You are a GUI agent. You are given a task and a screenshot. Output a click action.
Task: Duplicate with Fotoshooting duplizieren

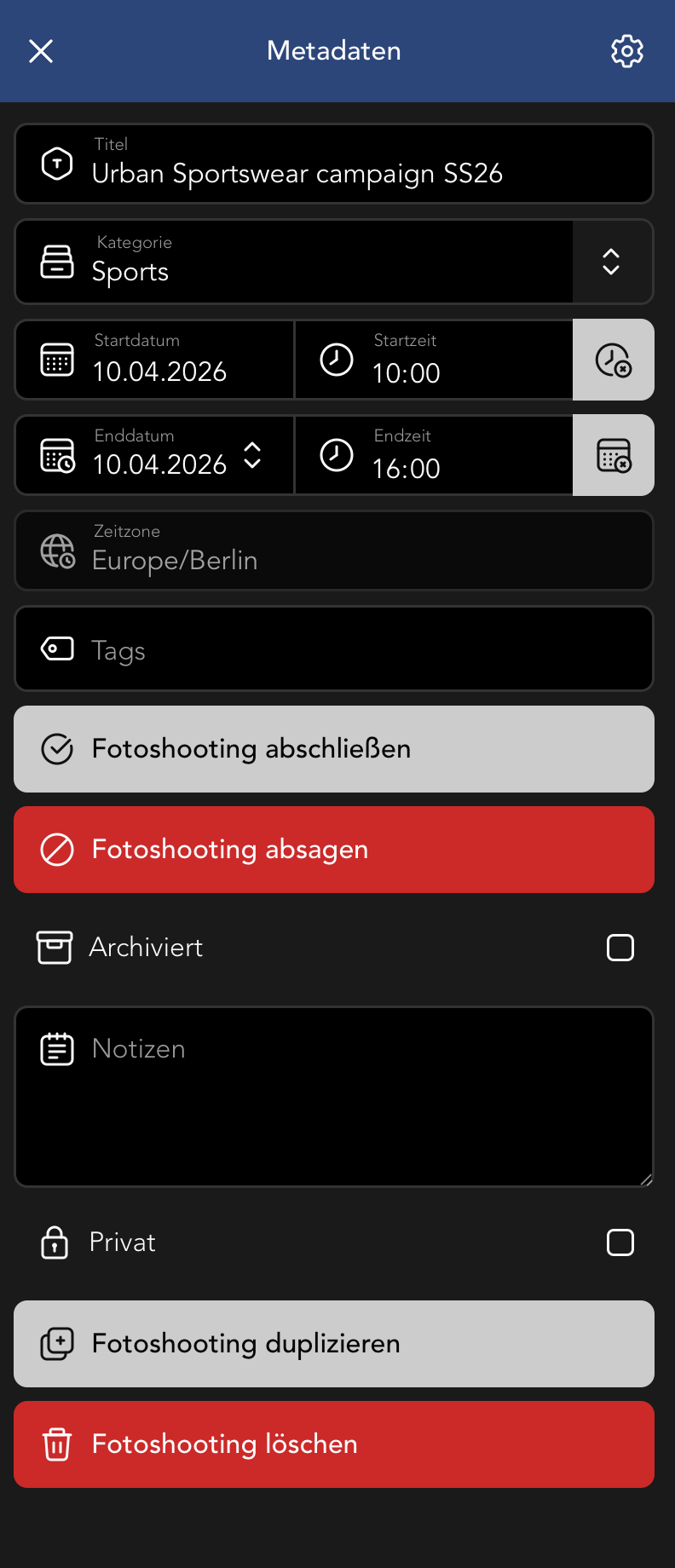click(x=334, y=1344)
